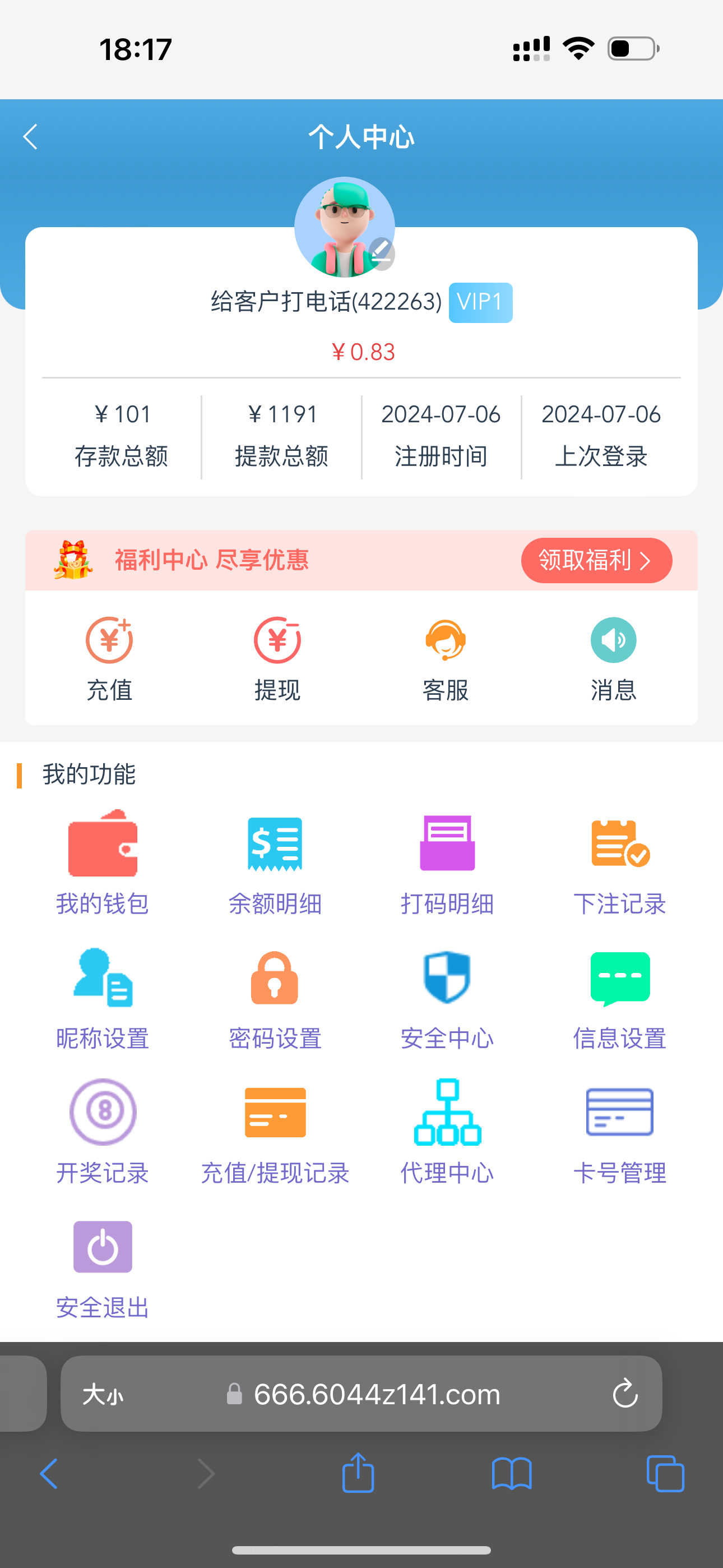Reload the page in Safari
Screen dimensions: 723x1568
click(624, 1393)
